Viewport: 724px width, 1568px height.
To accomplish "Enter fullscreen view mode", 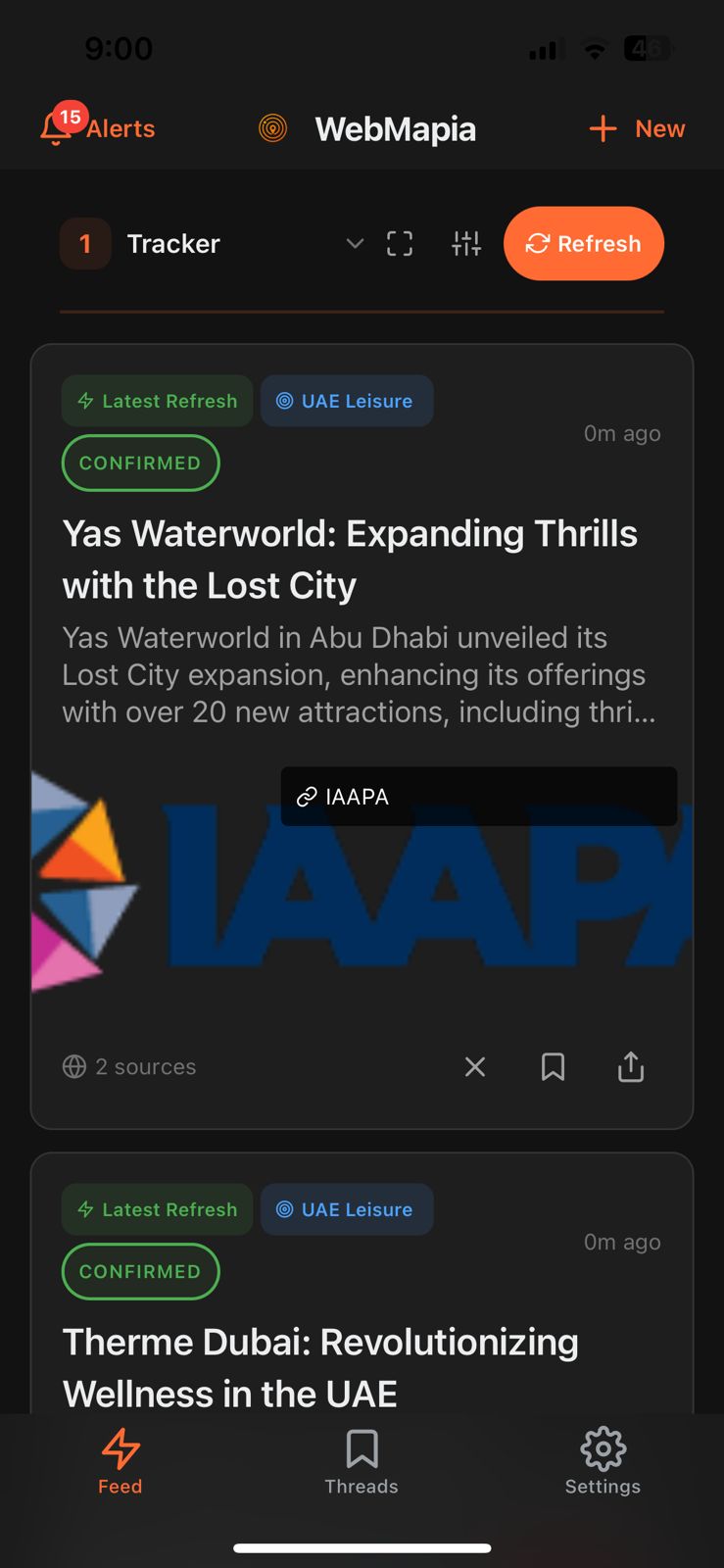I will [400, 243].
